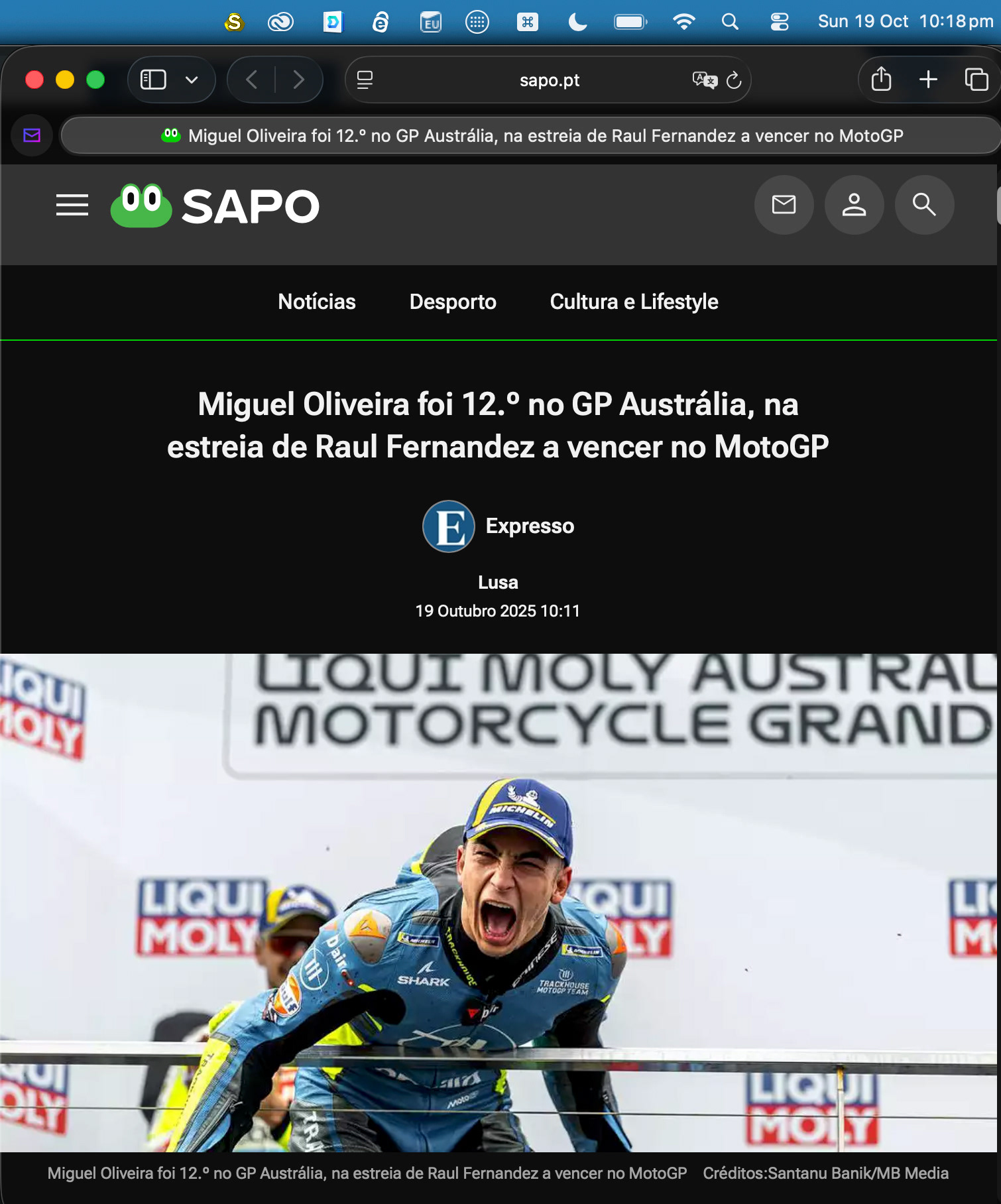This screenshot has height=1204, width=1001.
Task: Open the macOS Spotlight search icon
Action: (x=730, y=22)
